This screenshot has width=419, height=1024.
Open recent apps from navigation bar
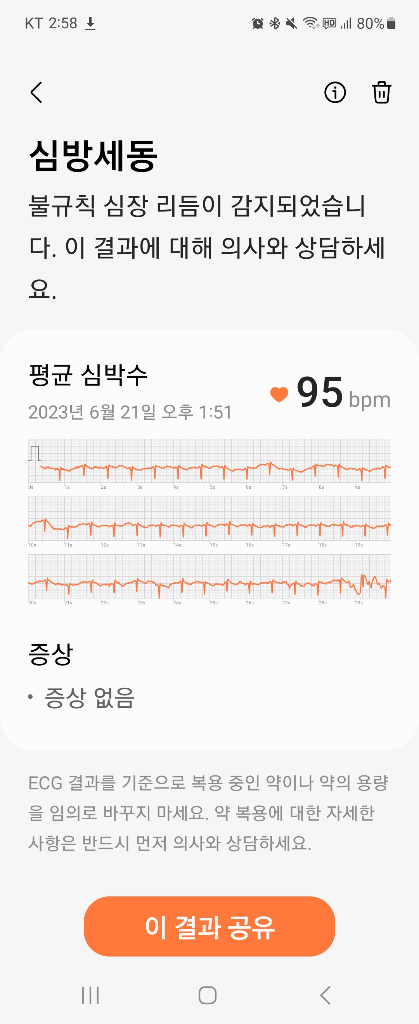[x=90, y=995]
